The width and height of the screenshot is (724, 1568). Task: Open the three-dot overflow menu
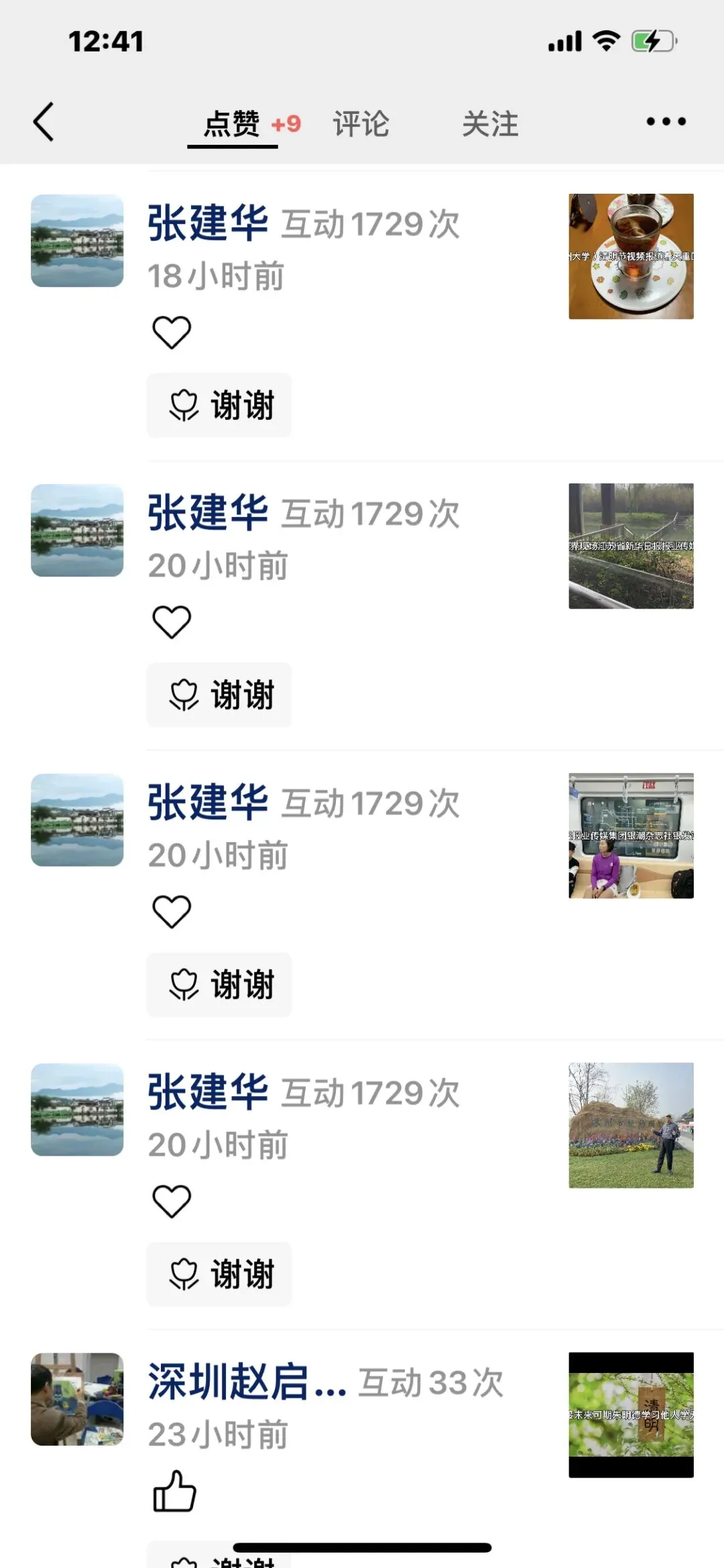[666, 122]
